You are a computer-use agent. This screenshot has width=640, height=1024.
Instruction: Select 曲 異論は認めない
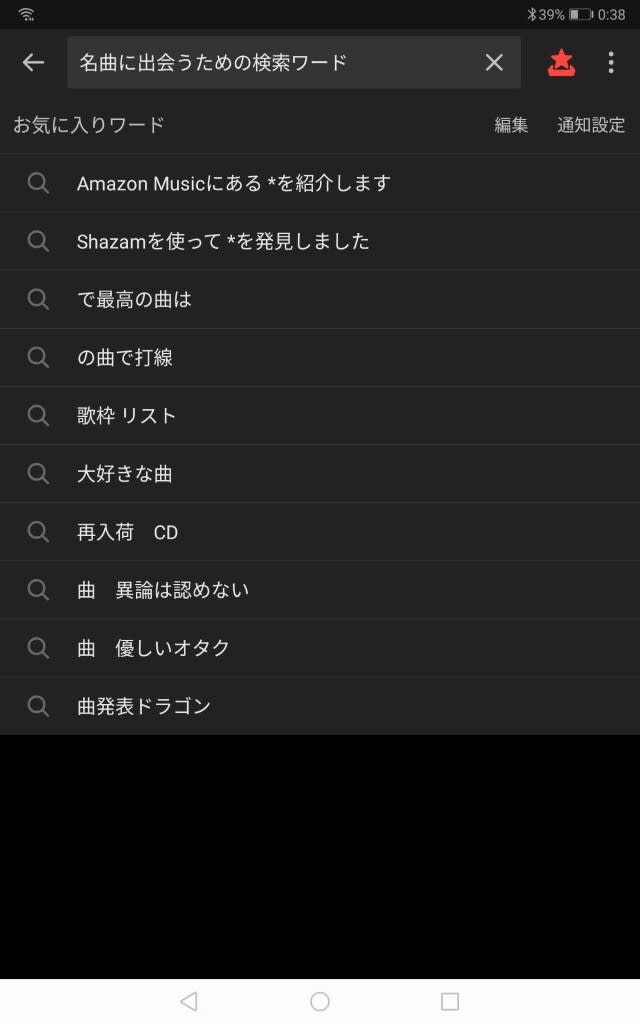320,590
